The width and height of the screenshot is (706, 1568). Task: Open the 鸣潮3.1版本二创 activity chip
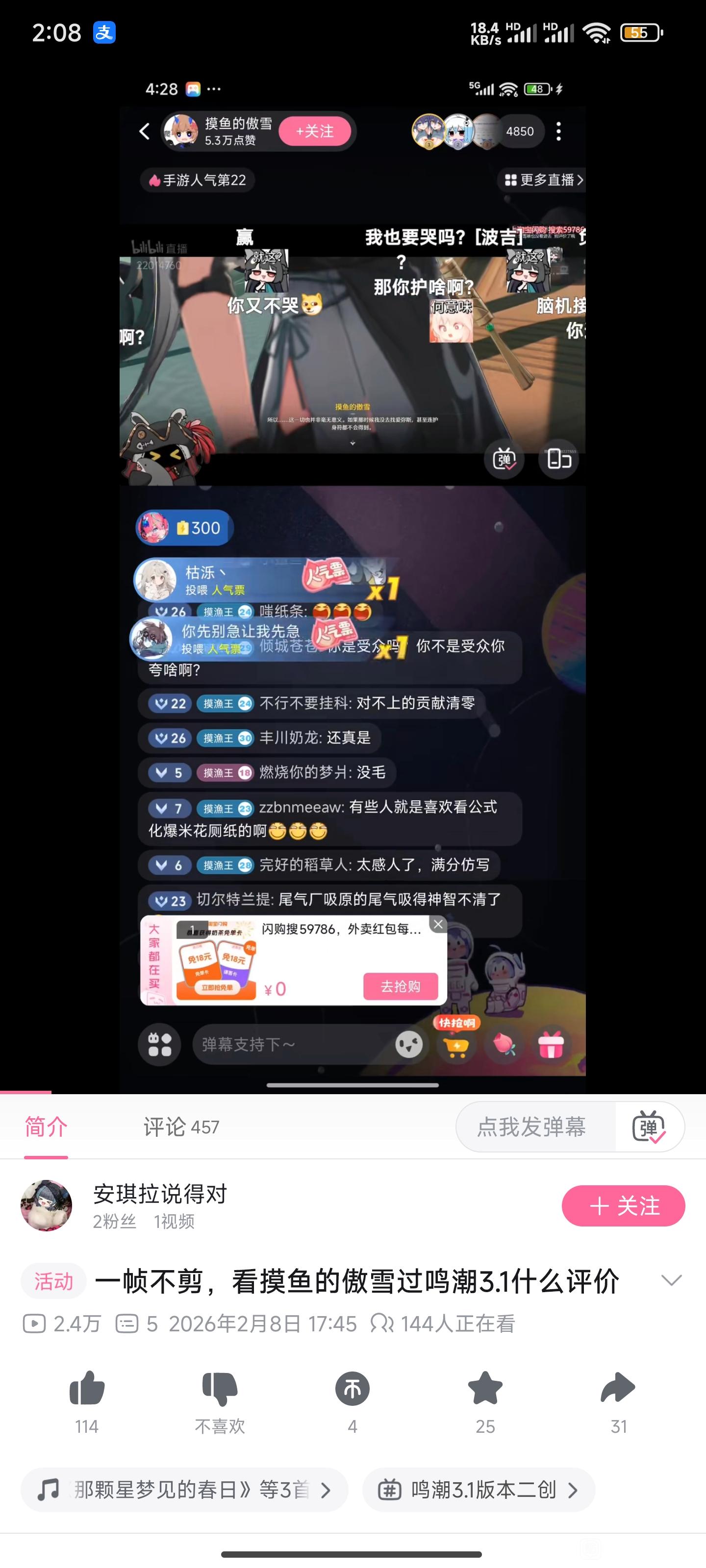(x=479, y=1490)
